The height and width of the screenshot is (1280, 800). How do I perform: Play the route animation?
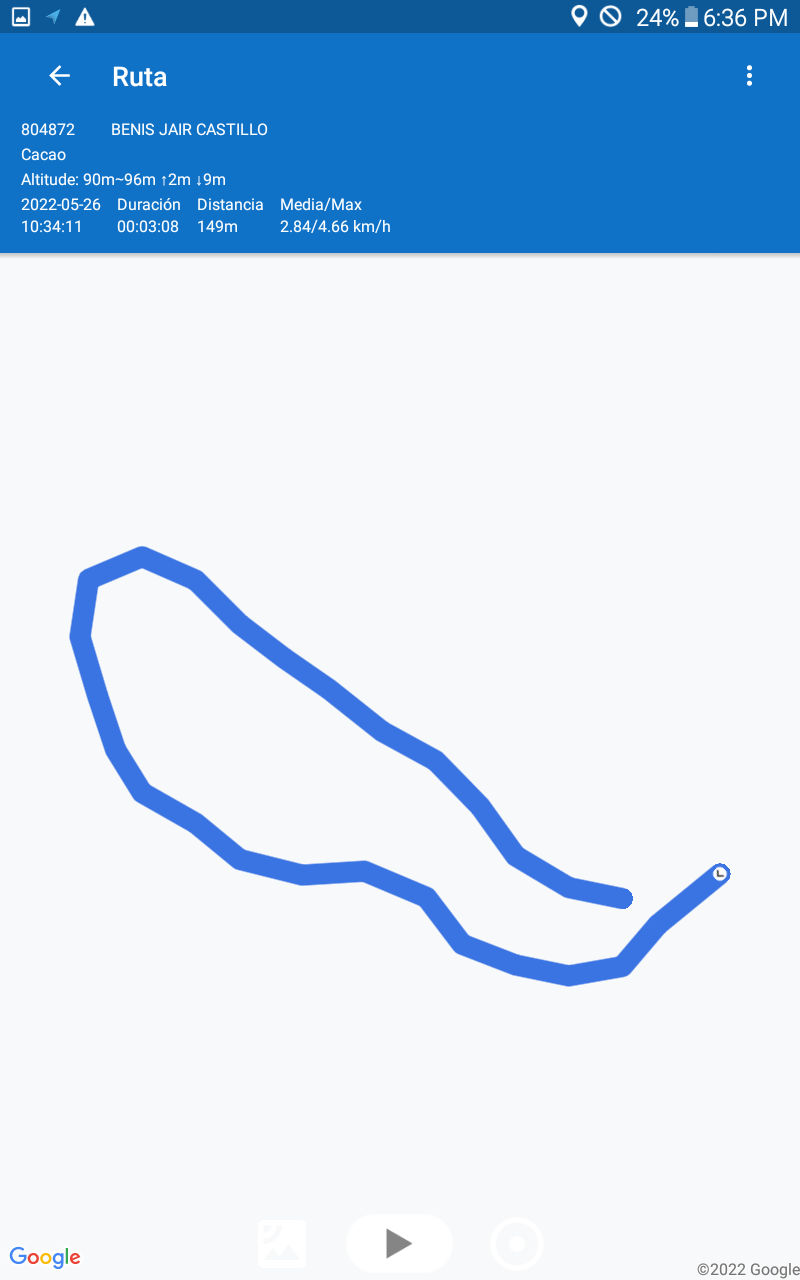(399, 1243)
